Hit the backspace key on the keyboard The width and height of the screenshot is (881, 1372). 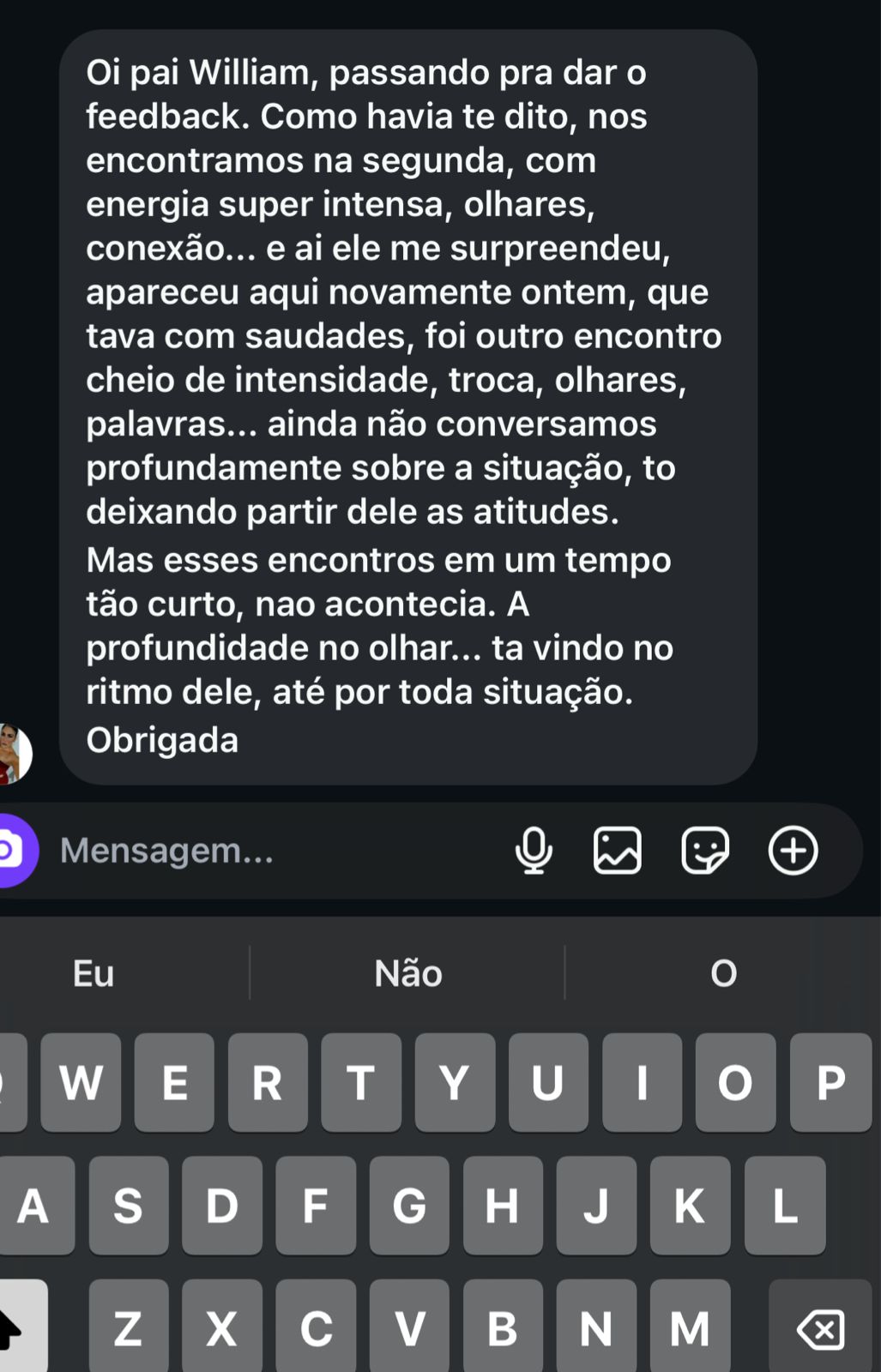click(x=821, y=1329)
